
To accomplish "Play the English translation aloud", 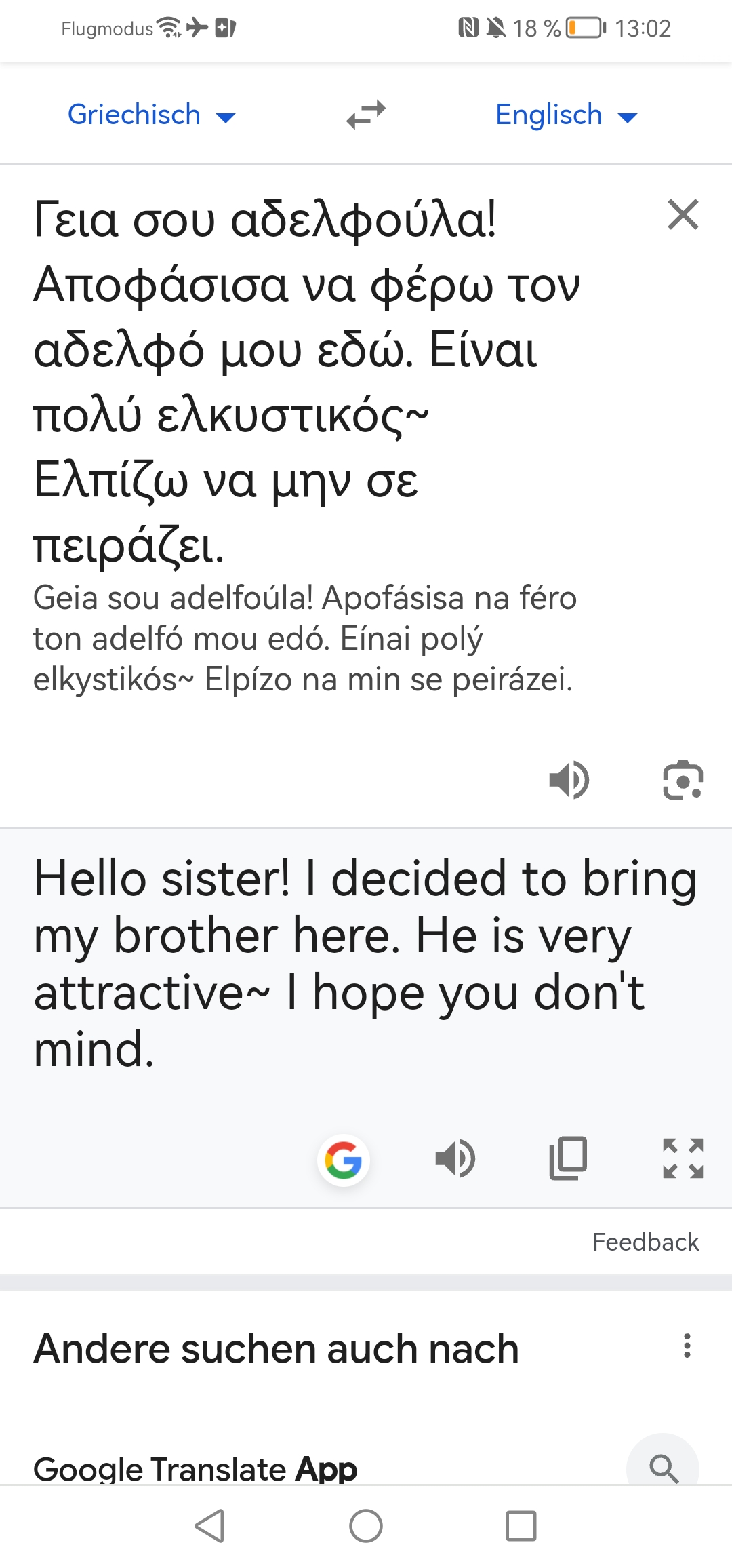I will point(455,1158).
